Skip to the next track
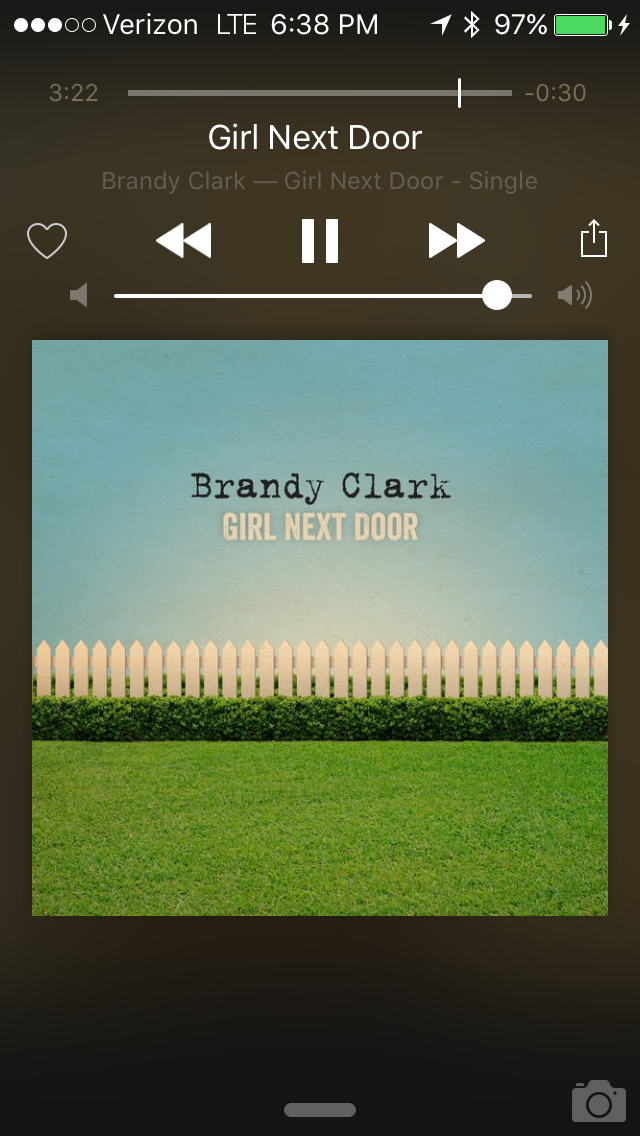This screenshot has width=640, height=1136. 456,241
